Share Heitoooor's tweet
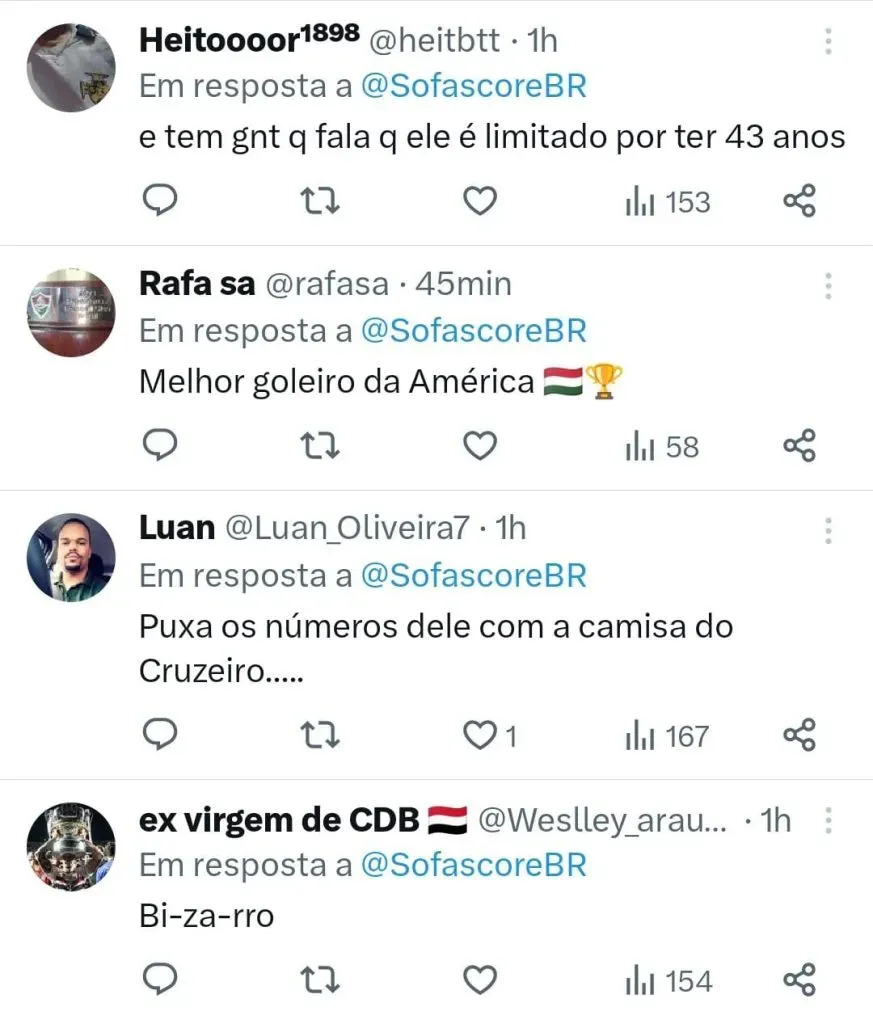873x1024 pixels. coord(799,202)
